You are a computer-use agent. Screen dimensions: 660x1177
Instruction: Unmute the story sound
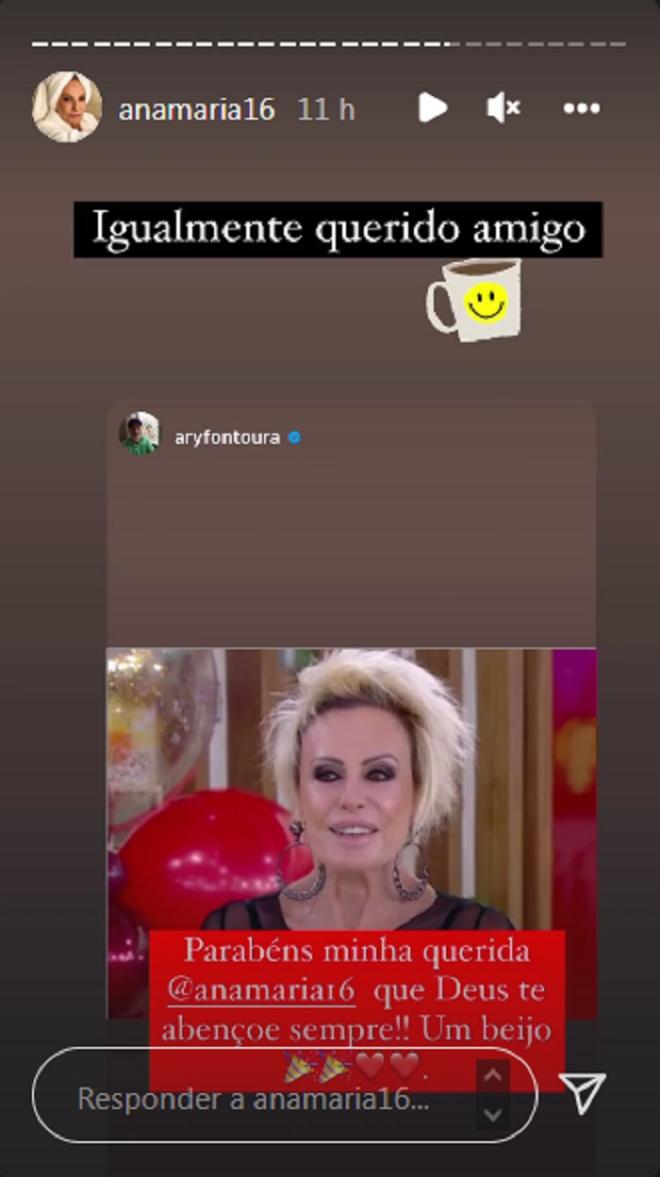tap(503, 107)
